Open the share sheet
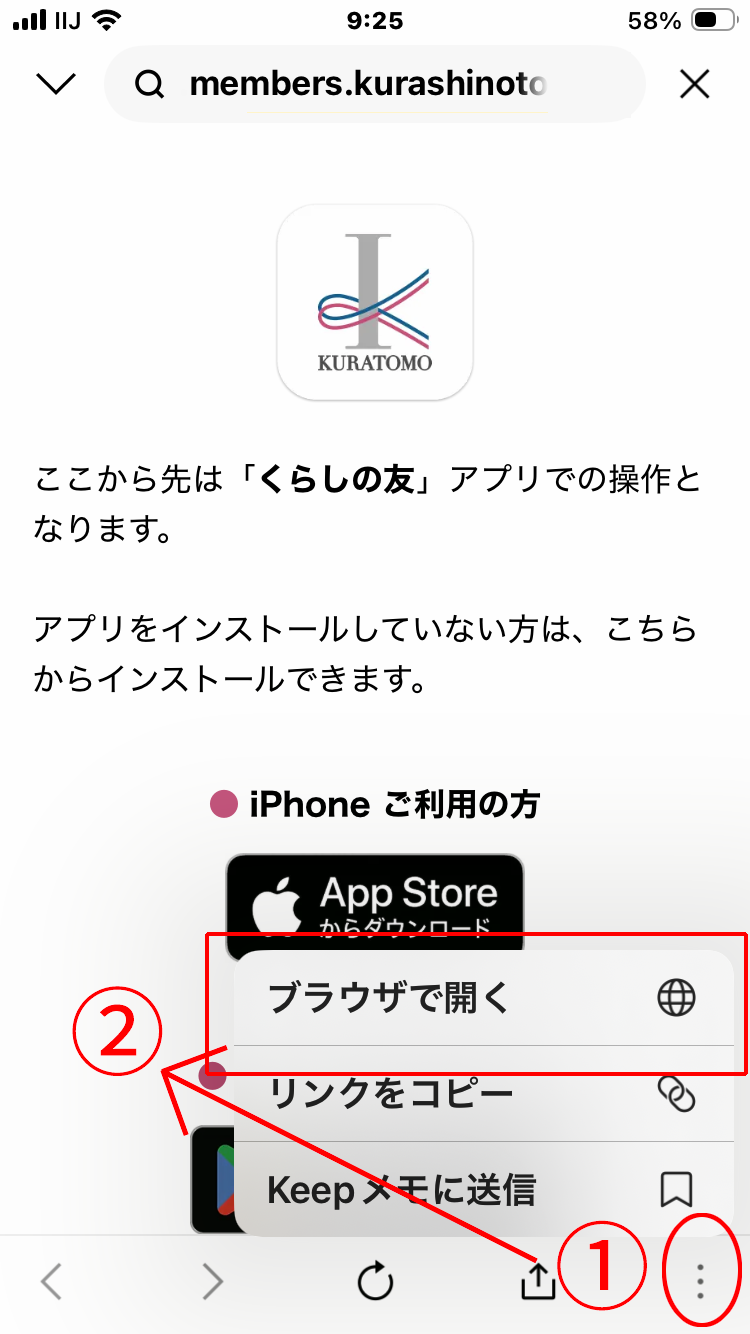Image resolution: width=750 pixels, height=1334 pixels. [x=538, y=1281]
